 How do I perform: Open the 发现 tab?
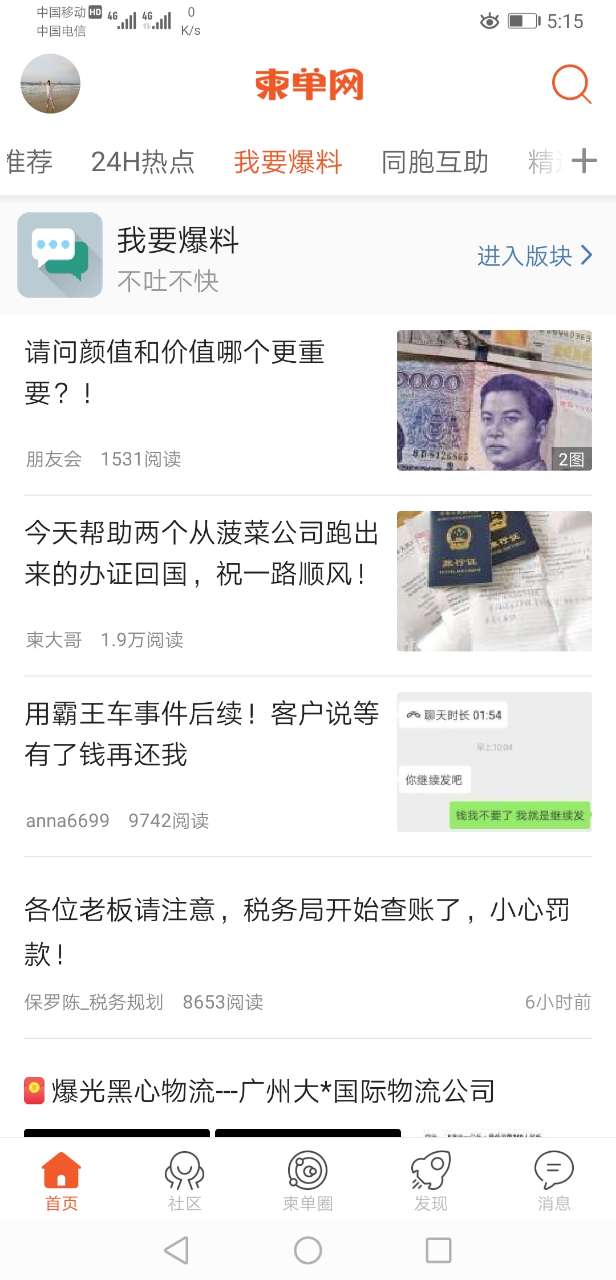[x=431, y=1180]
